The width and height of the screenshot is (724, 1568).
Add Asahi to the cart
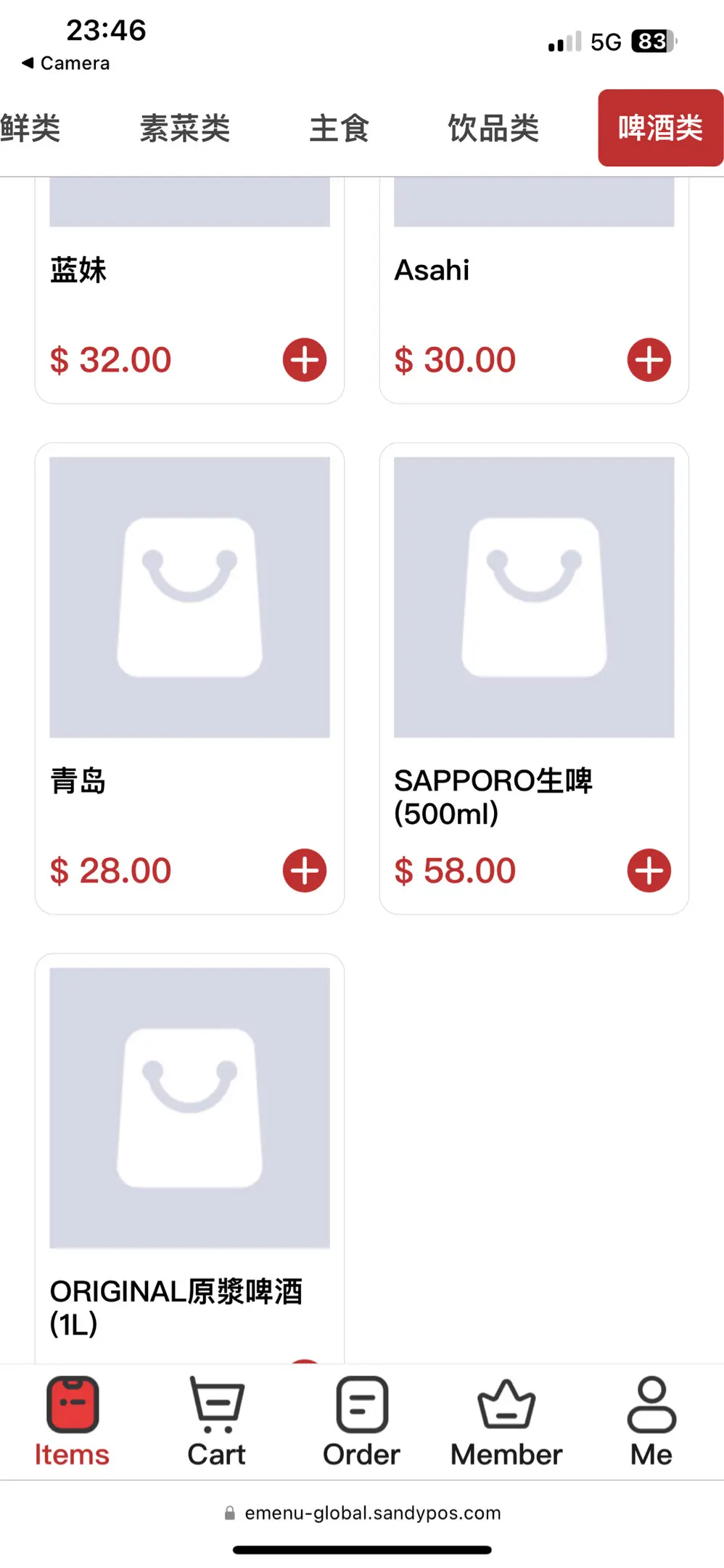point(649,360)
